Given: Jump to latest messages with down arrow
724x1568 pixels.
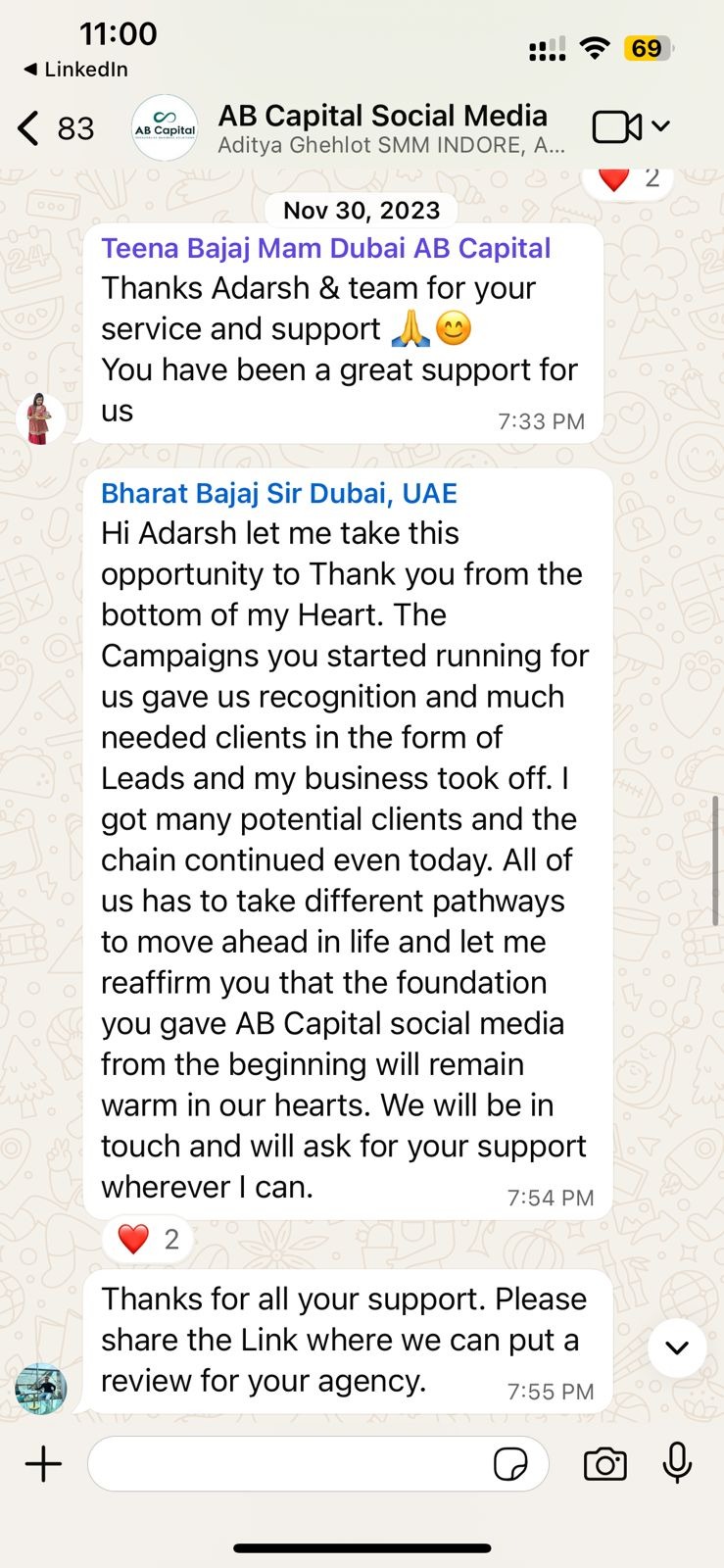Looking at the screenshot, I should click(x=677, y=1347).
